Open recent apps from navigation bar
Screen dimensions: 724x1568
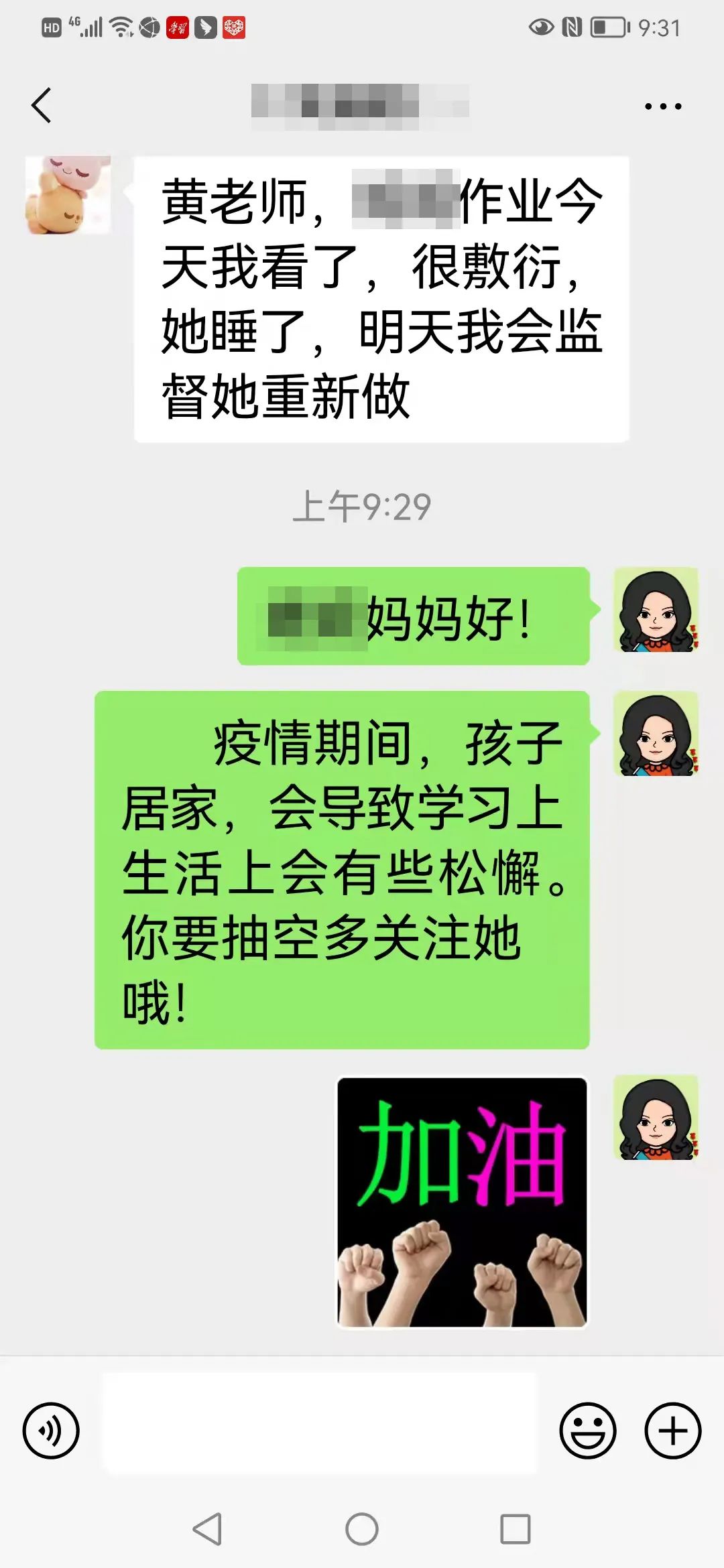coord(515,1529)
